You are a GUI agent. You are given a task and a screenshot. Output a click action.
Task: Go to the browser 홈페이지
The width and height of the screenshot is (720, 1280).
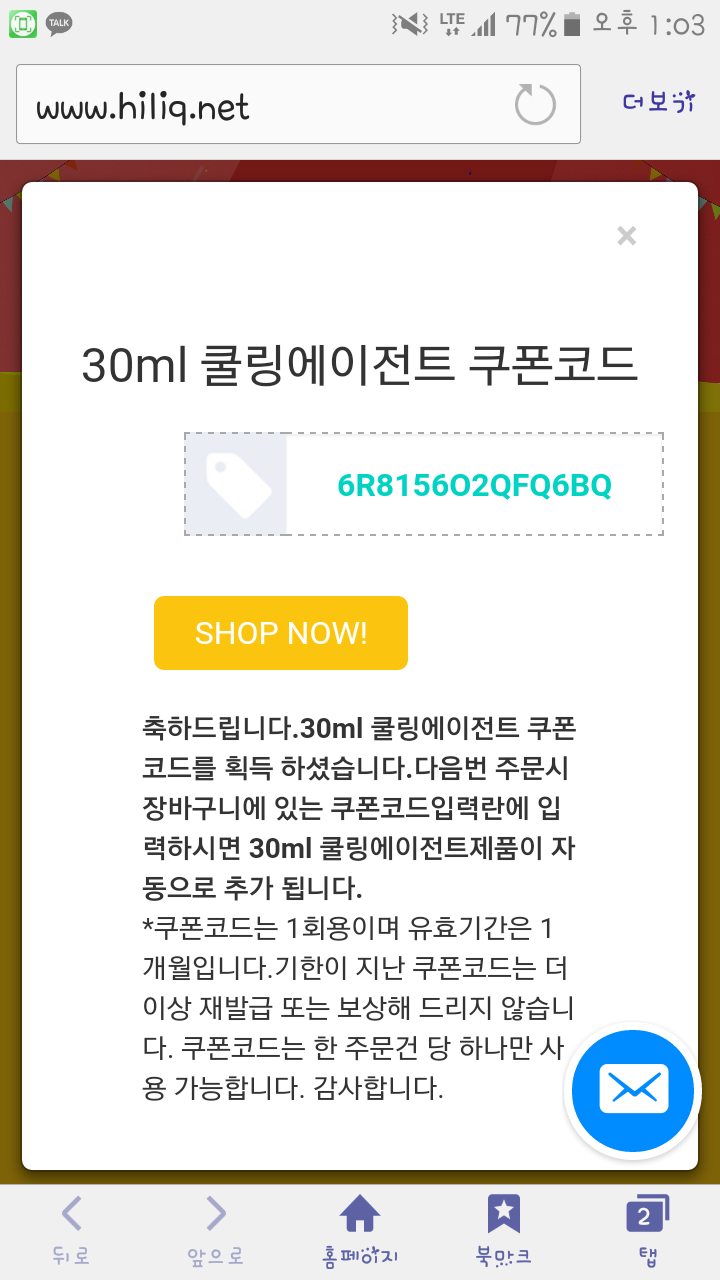[x=360, y=1230]
